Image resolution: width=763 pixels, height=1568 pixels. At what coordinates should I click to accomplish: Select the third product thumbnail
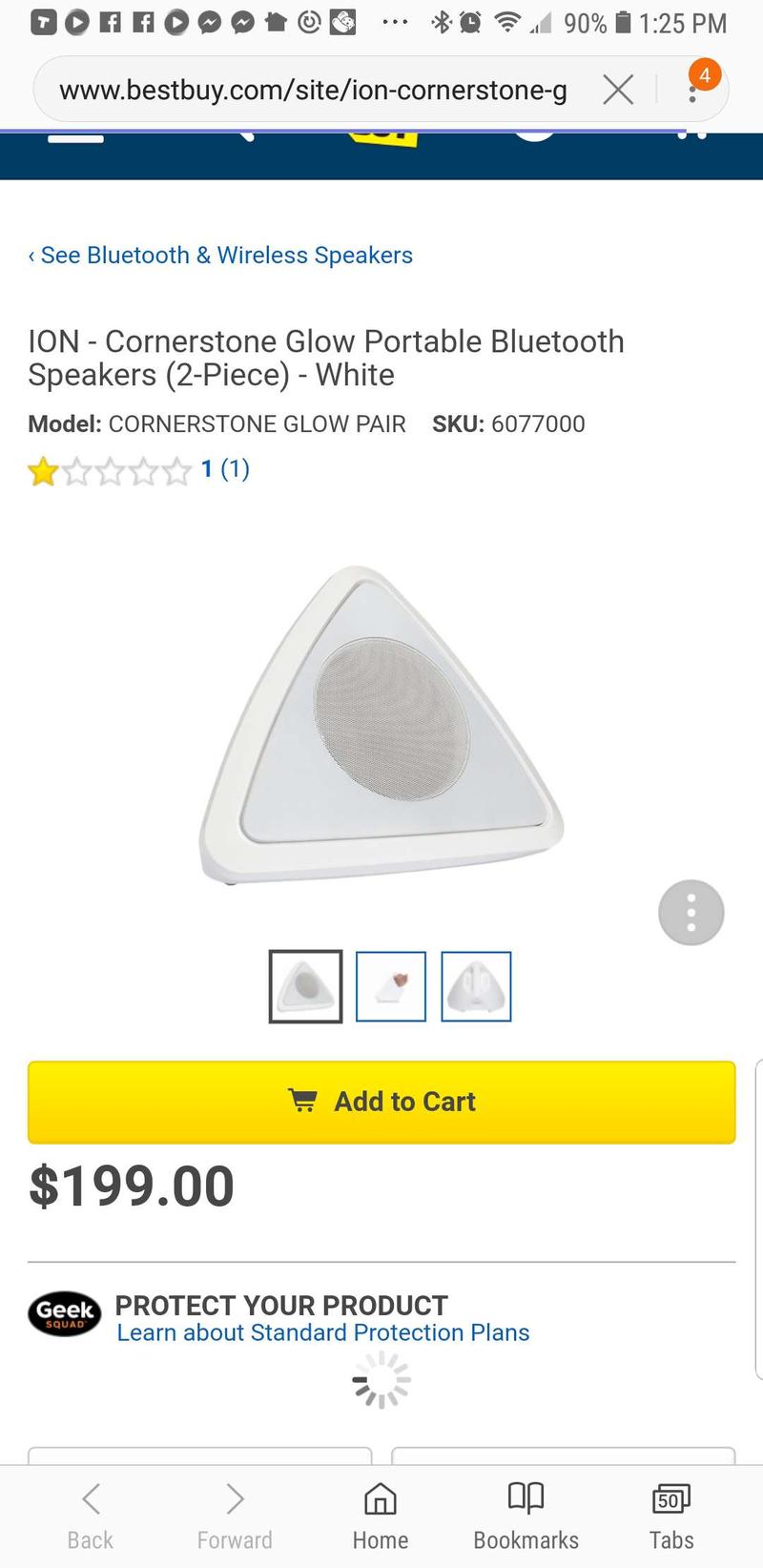pos(476,986)
